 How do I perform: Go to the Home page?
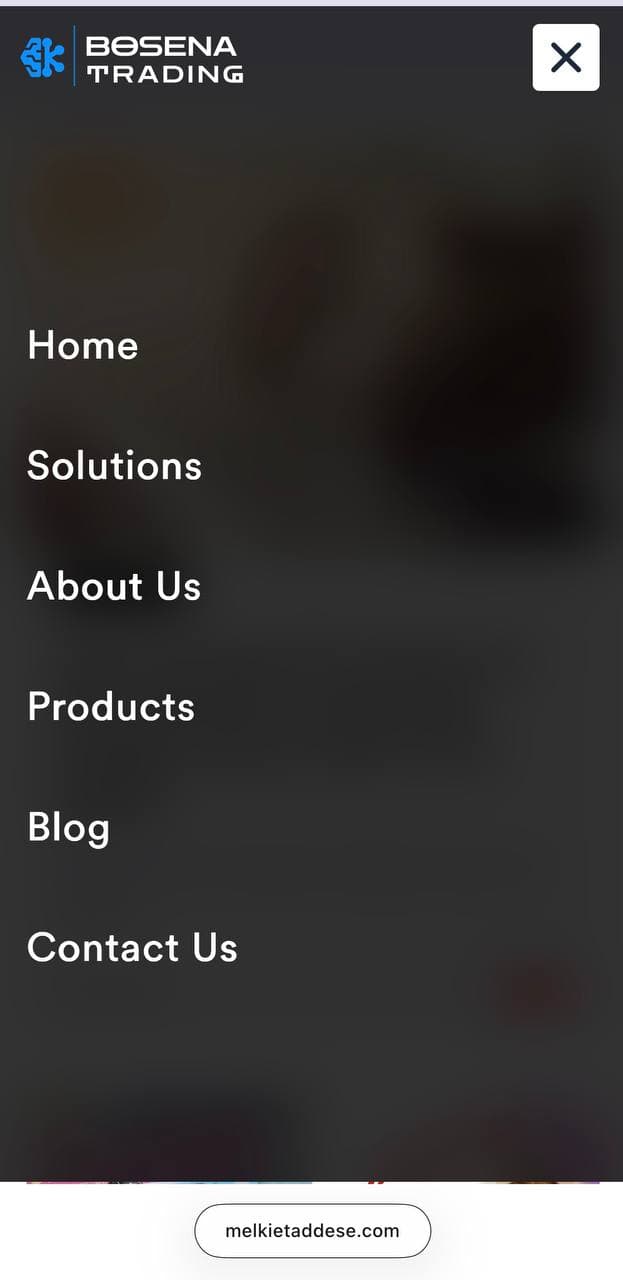(x=83, y=346)
